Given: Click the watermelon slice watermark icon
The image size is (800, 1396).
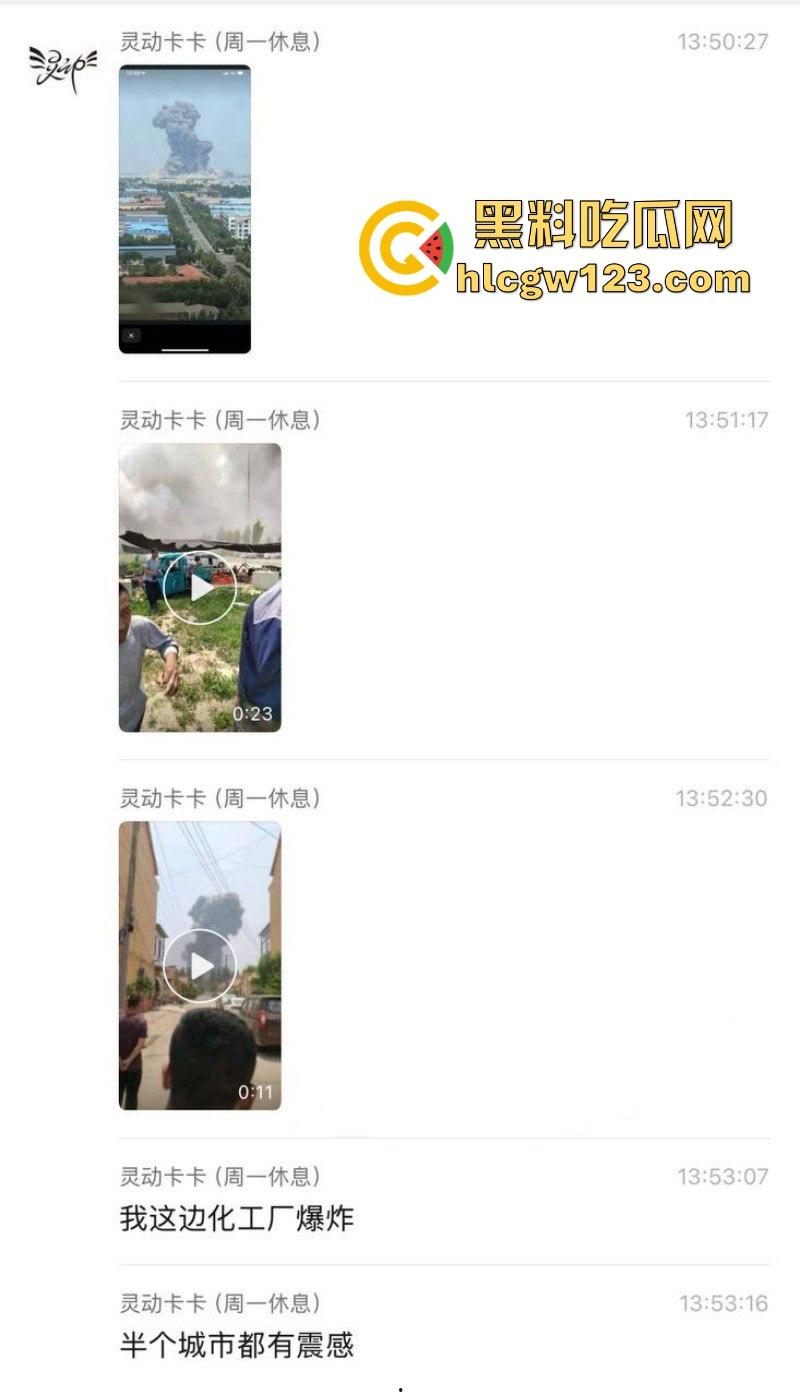Looking at the screenshot, I should coord(436,248).
